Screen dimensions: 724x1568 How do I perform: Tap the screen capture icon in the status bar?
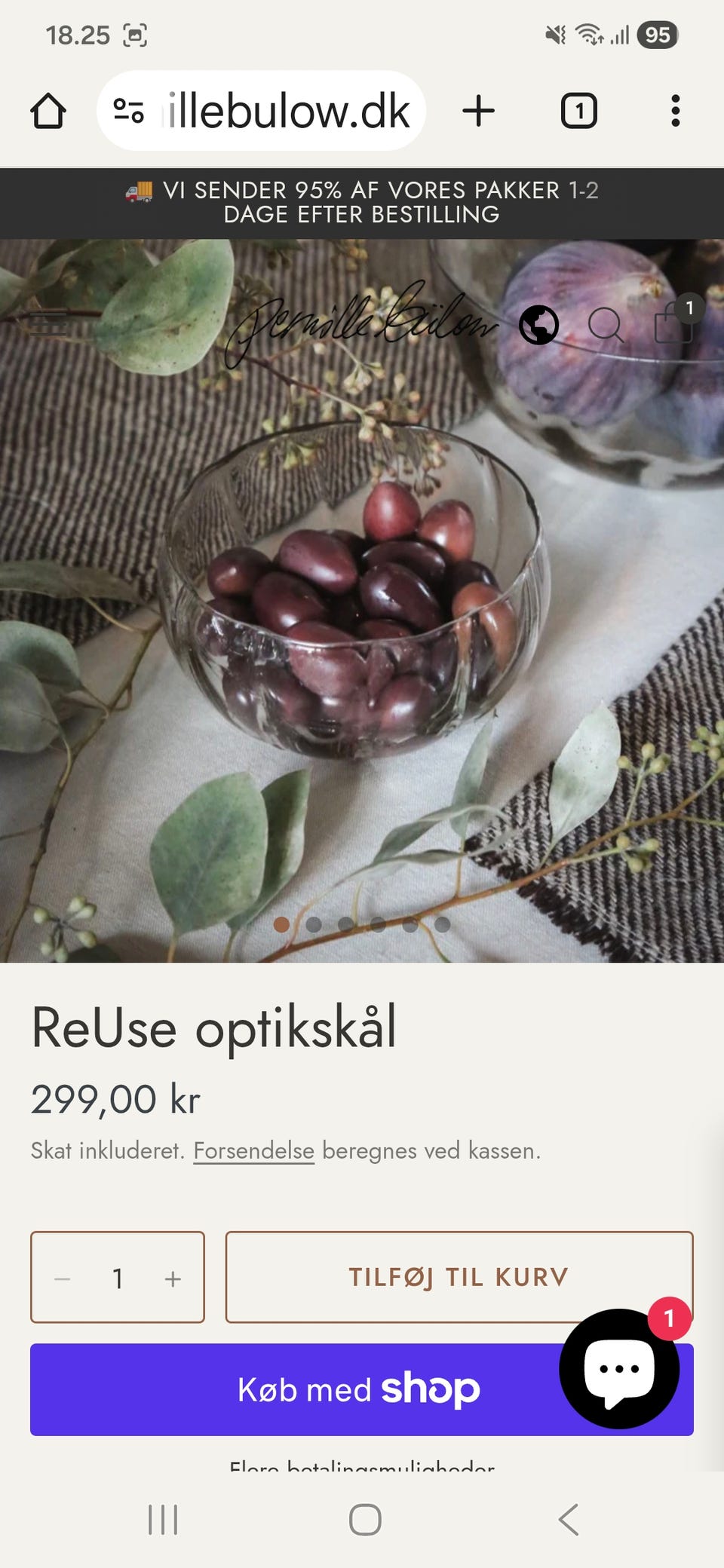(x=133, y=34)
